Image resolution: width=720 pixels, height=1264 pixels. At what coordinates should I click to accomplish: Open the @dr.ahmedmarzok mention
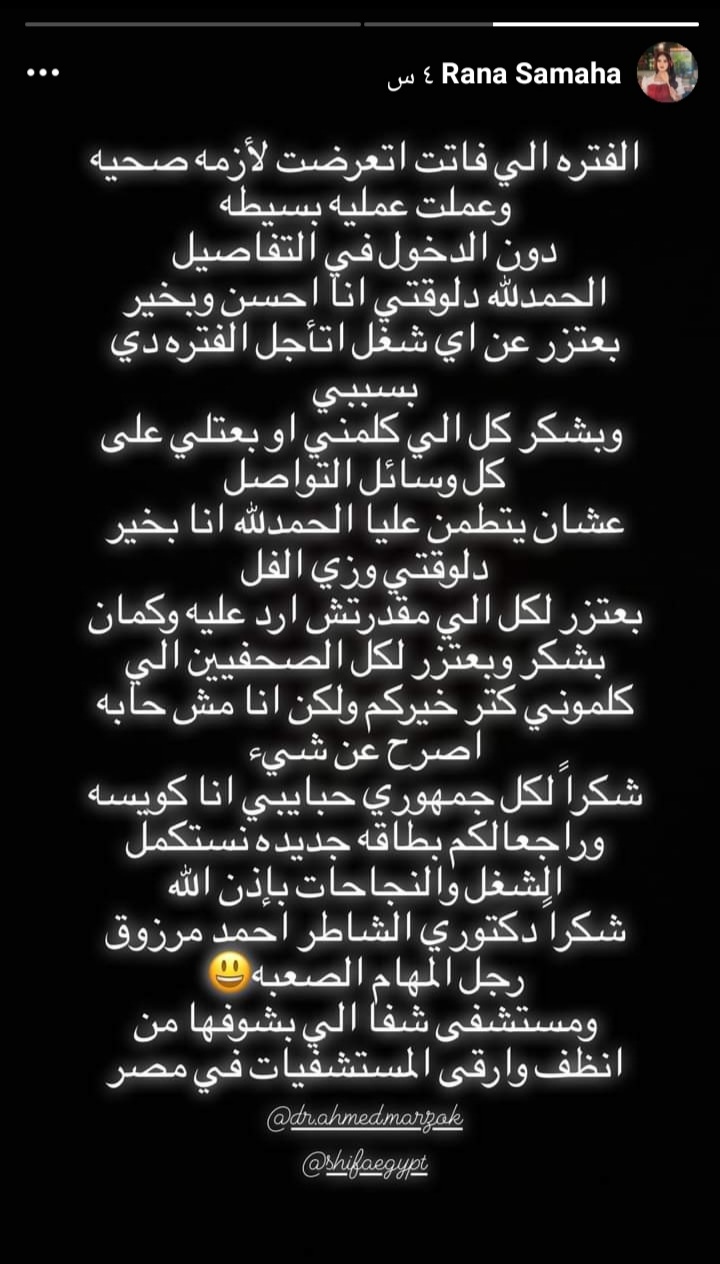click(x=365, y=1116)
